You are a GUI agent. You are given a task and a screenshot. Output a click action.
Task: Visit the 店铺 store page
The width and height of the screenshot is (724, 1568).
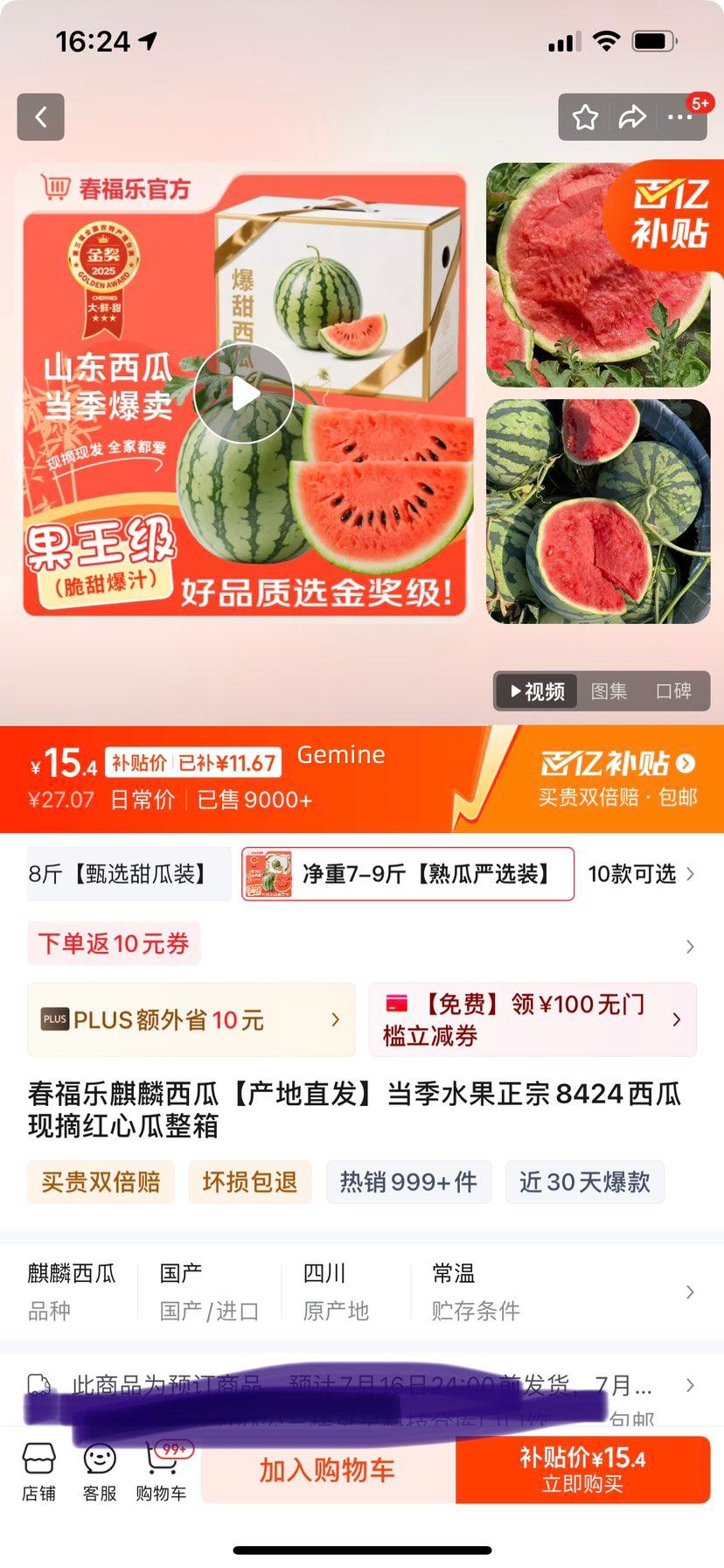click(38, 1472)
